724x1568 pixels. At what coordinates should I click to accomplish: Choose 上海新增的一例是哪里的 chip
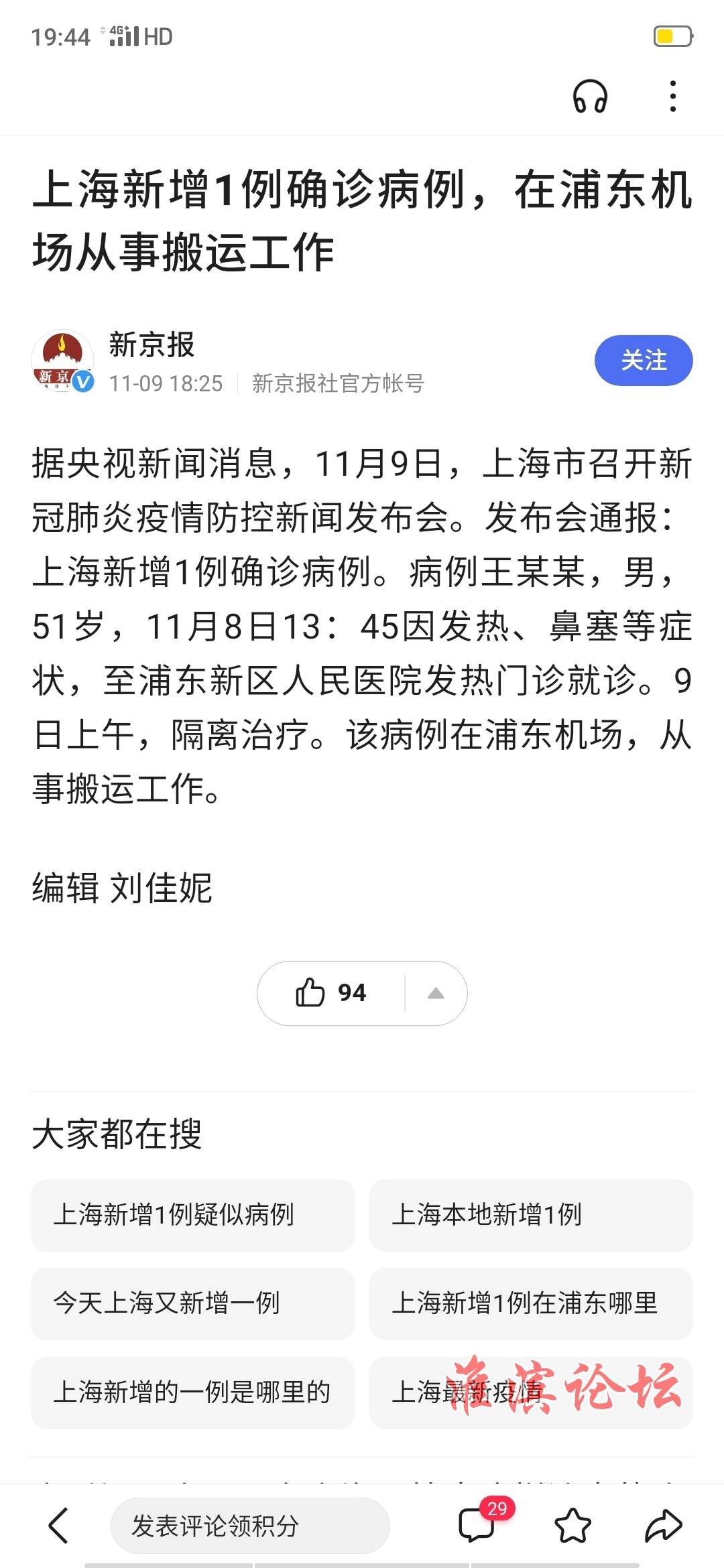coord(192,1392)
